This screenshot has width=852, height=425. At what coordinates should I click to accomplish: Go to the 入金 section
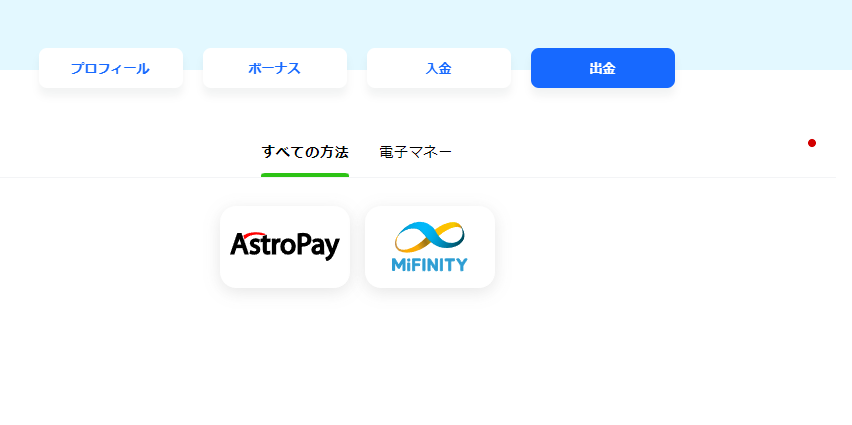[438, 68]
